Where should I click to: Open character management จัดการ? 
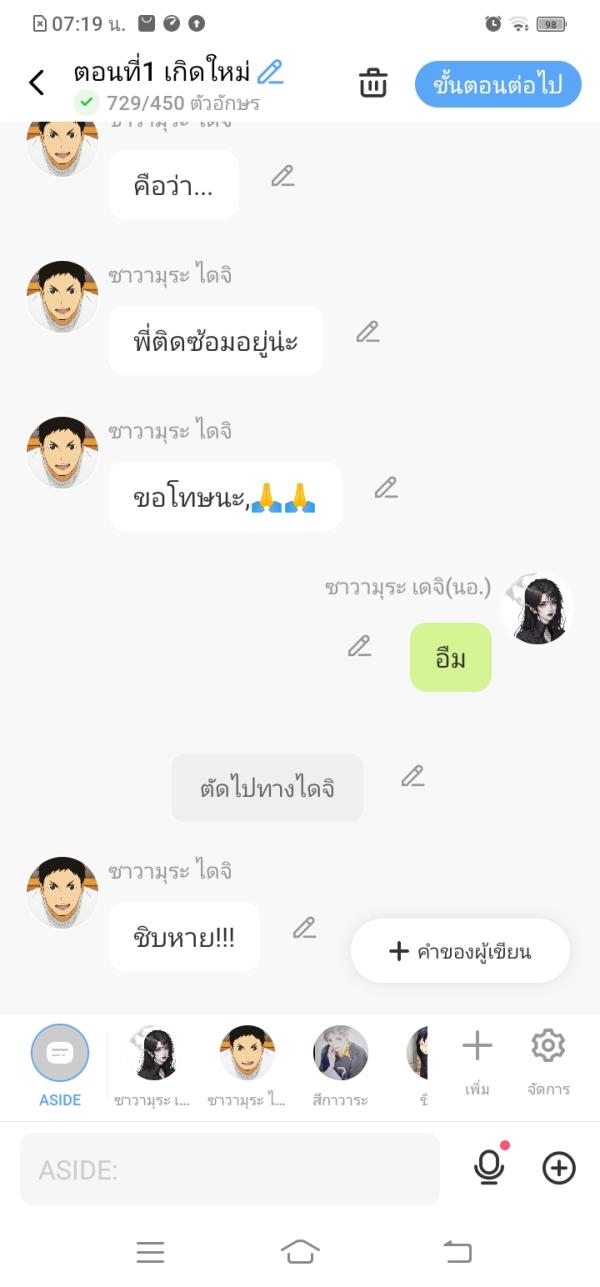tap(548, 1062)
